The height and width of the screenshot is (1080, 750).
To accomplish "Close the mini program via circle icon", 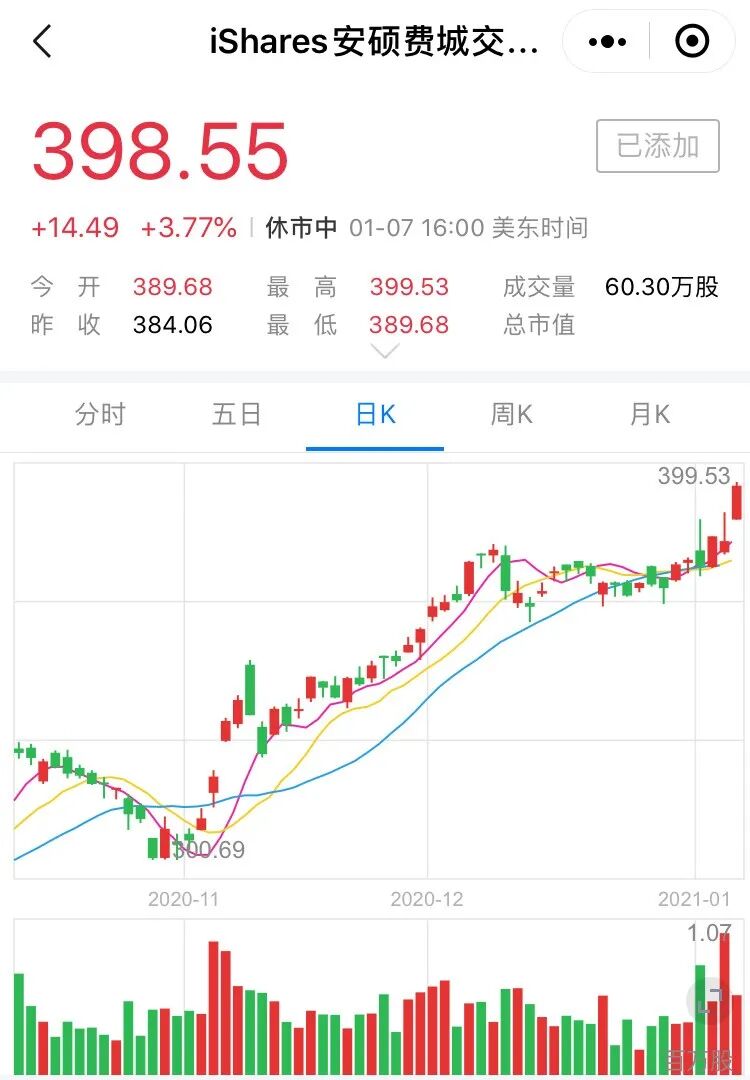I will (x=691, y=41).
